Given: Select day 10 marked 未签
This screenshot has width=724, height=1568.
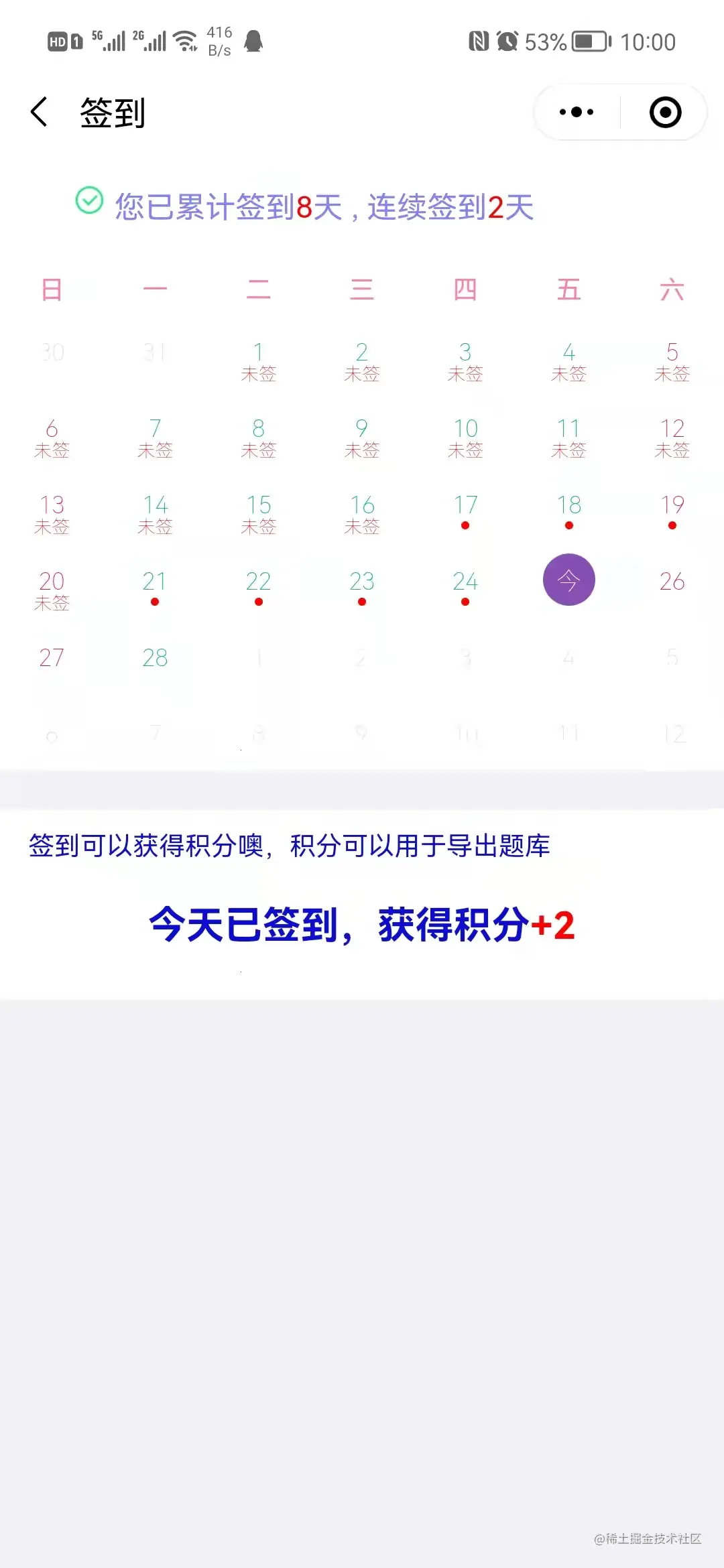Looking at the screenshot, I should click(x=465, y=437).
